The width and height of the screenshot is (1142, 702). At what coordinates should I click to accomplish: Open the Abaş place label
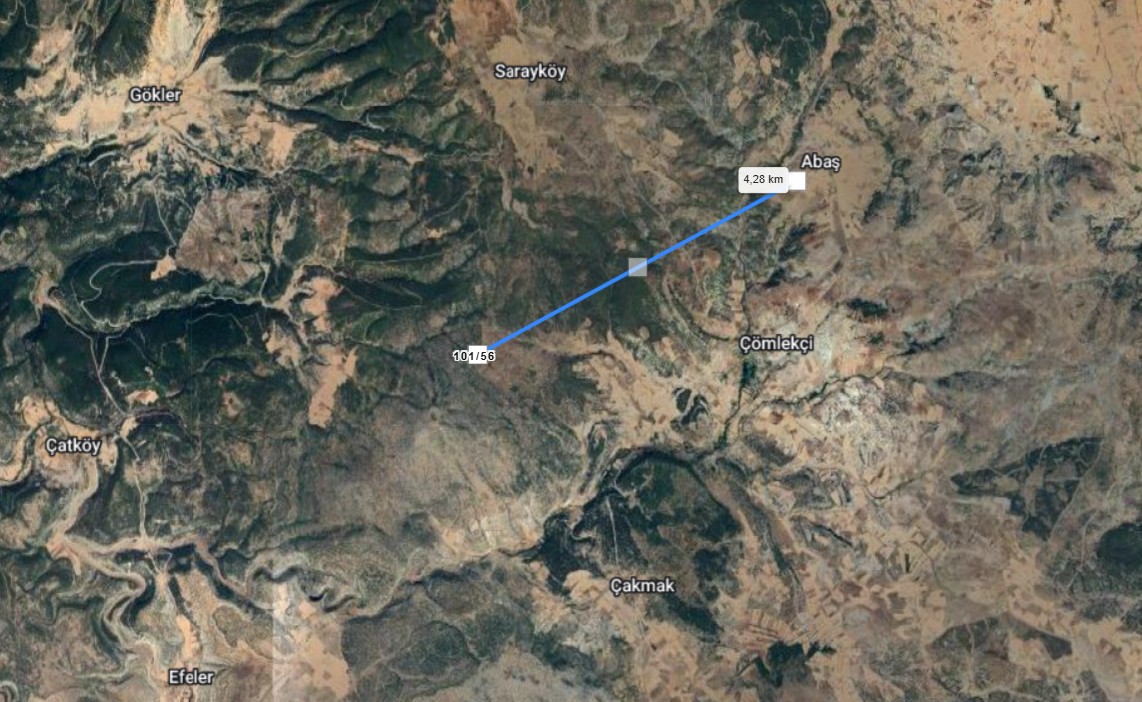[x=821, y=161]
